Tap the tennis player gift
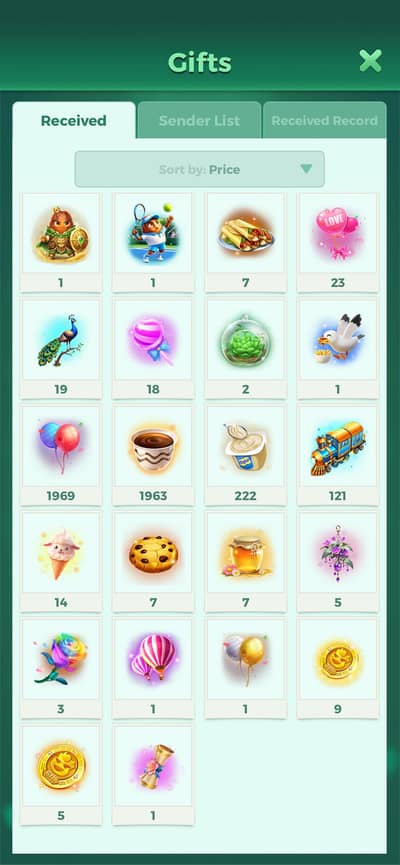The width and height of the screenshot is (400, 865). [153, 242]
